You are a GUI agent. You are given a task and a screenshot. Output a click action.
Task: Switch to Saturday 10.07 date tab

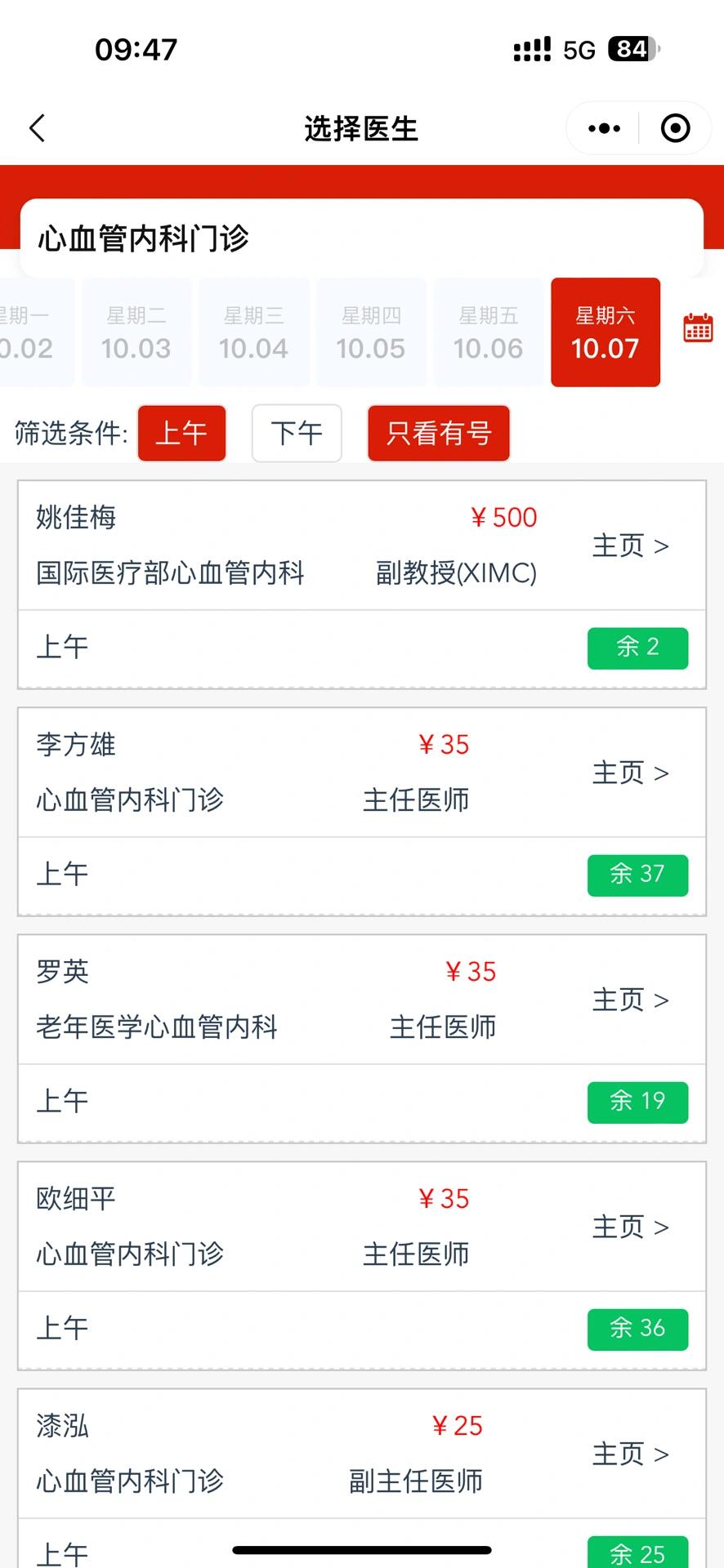[x=605, y=332]
